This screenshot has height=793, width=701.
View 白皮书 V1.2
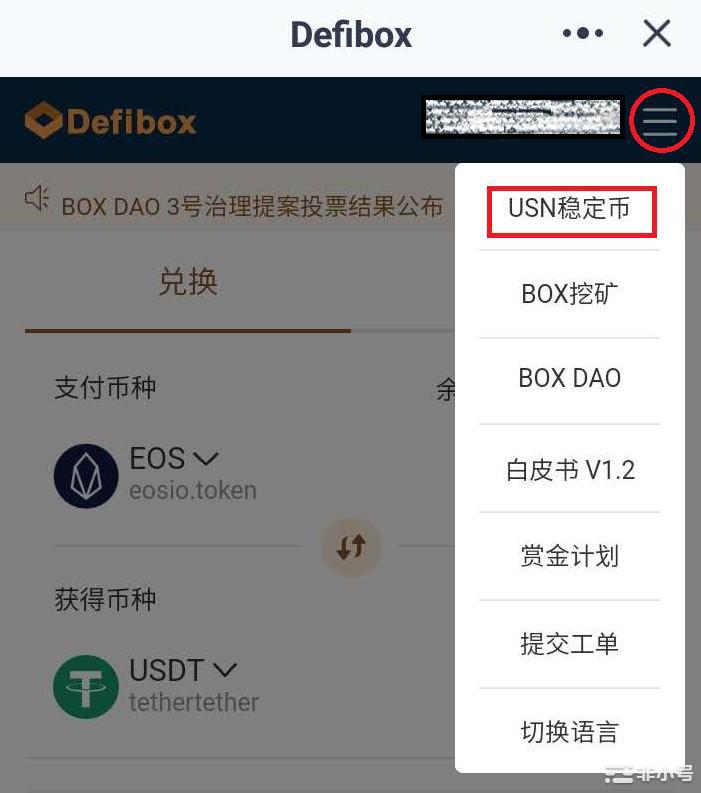pyautogui.click(x=570, y=469)
